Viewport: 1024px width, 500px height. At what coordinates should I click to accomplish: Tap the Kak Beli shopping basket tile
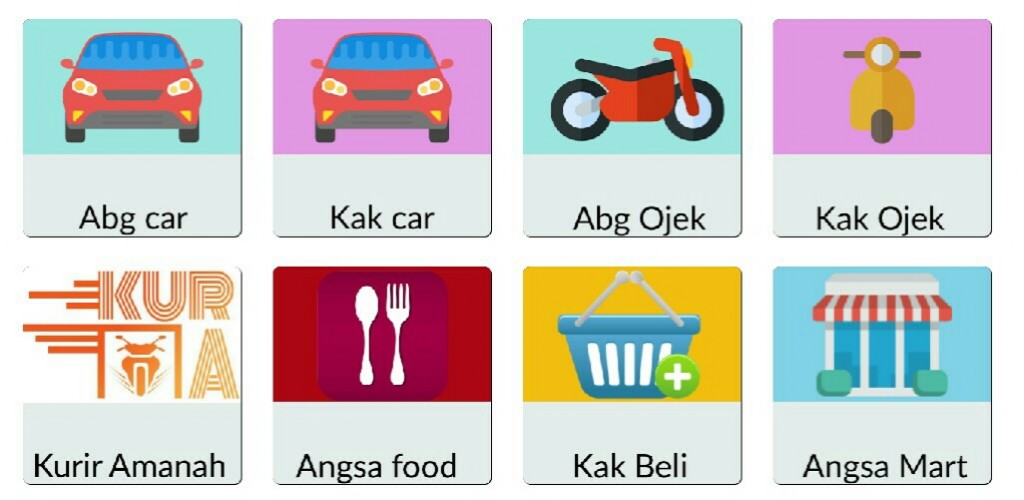coord(632,375)
